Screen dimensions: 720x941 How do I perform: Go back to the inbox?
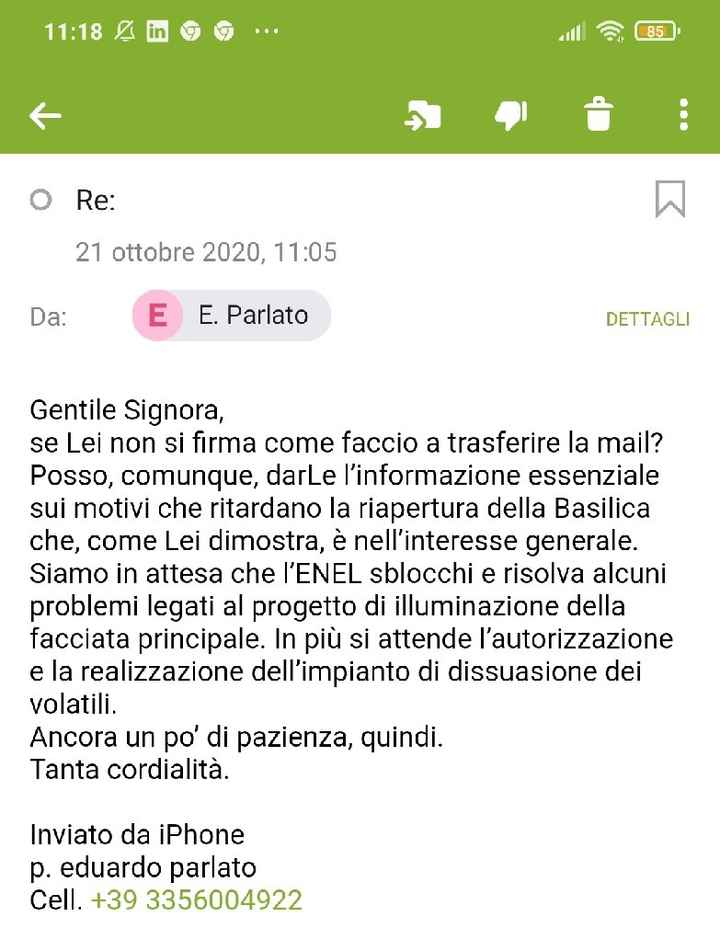coord(45,116)
